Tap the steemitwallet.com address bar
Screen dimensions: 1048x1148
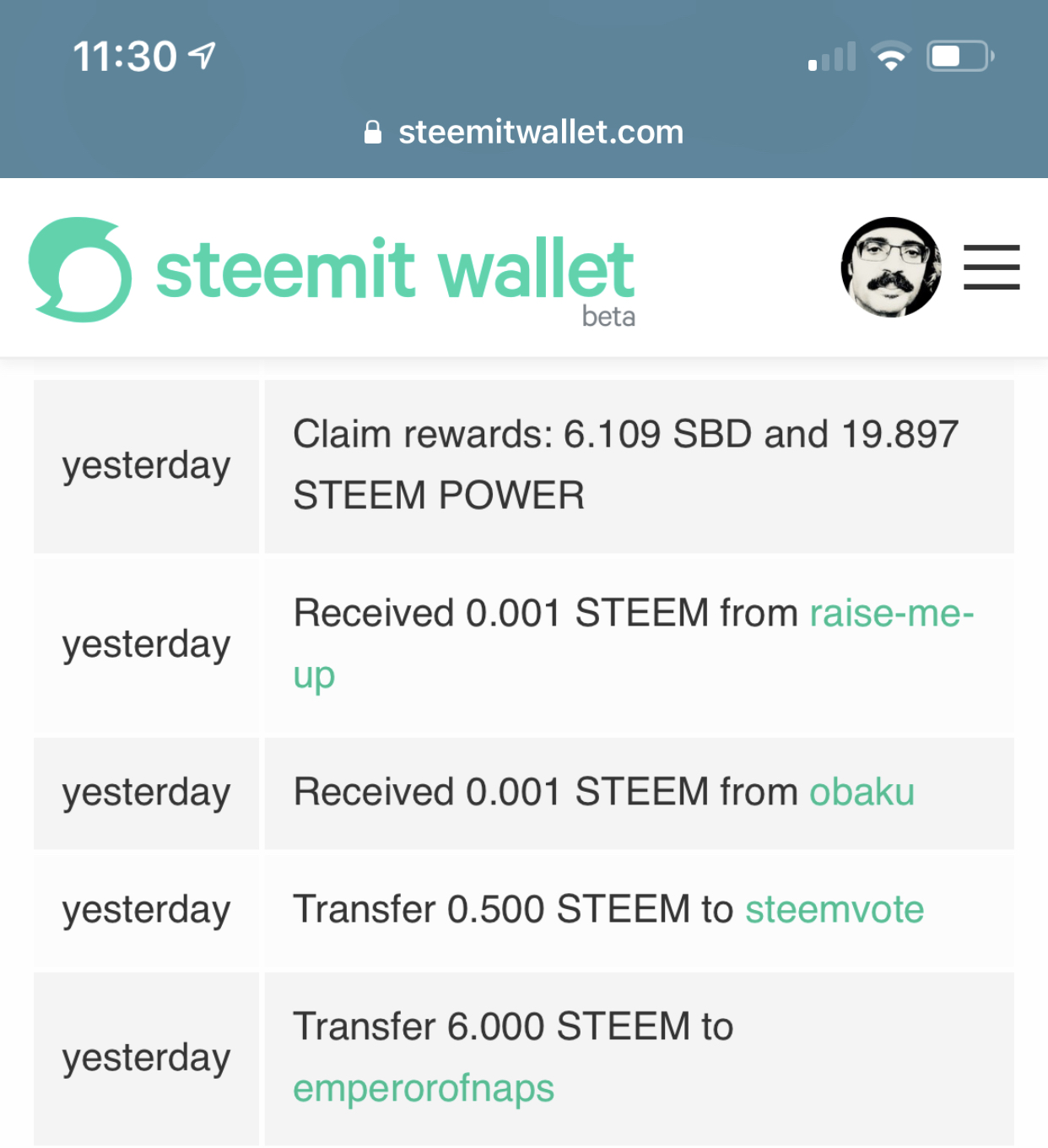click(x=524, y=133)
